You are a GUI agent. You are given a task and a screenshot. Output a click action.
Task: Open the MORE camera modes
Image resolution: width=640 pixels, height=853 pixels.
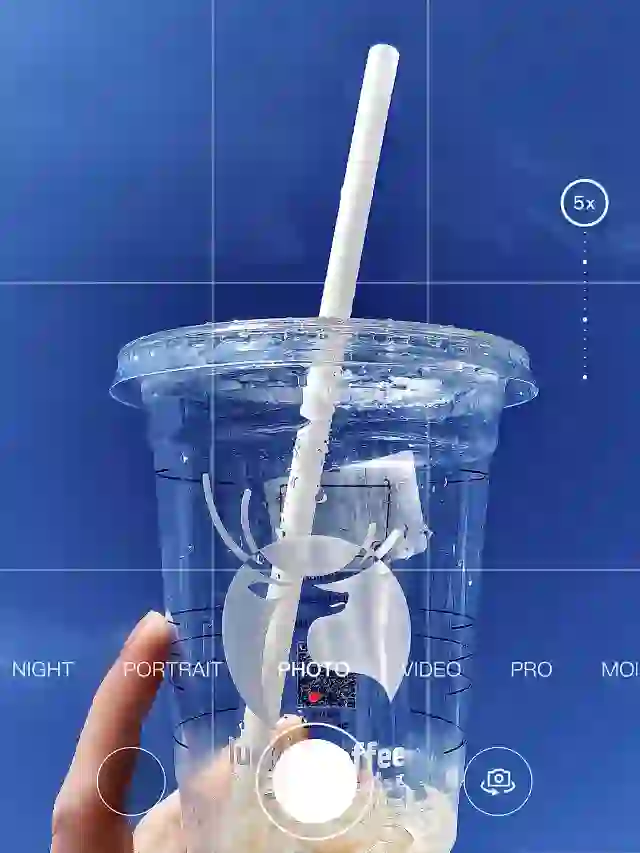[x=620, y=670]
